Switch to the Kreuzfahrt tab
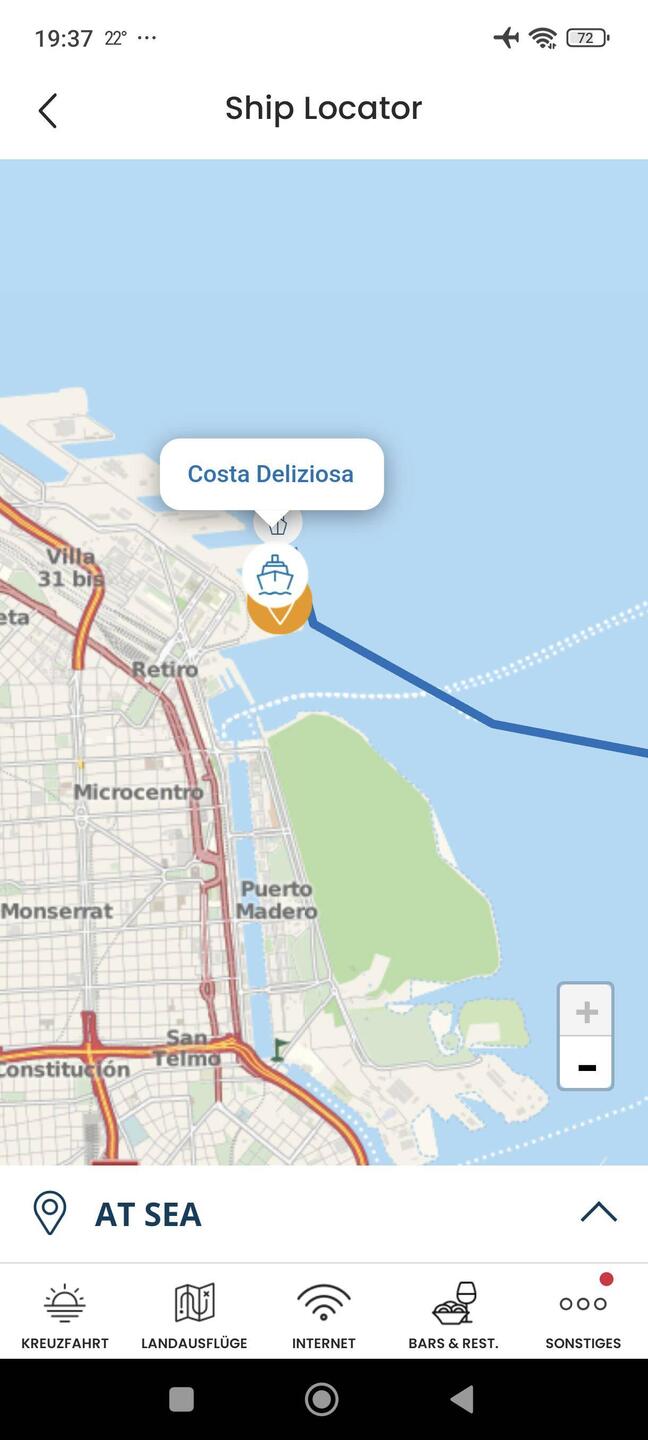The width and height of the screenshot is (648, 1440). coord(65,1317)
